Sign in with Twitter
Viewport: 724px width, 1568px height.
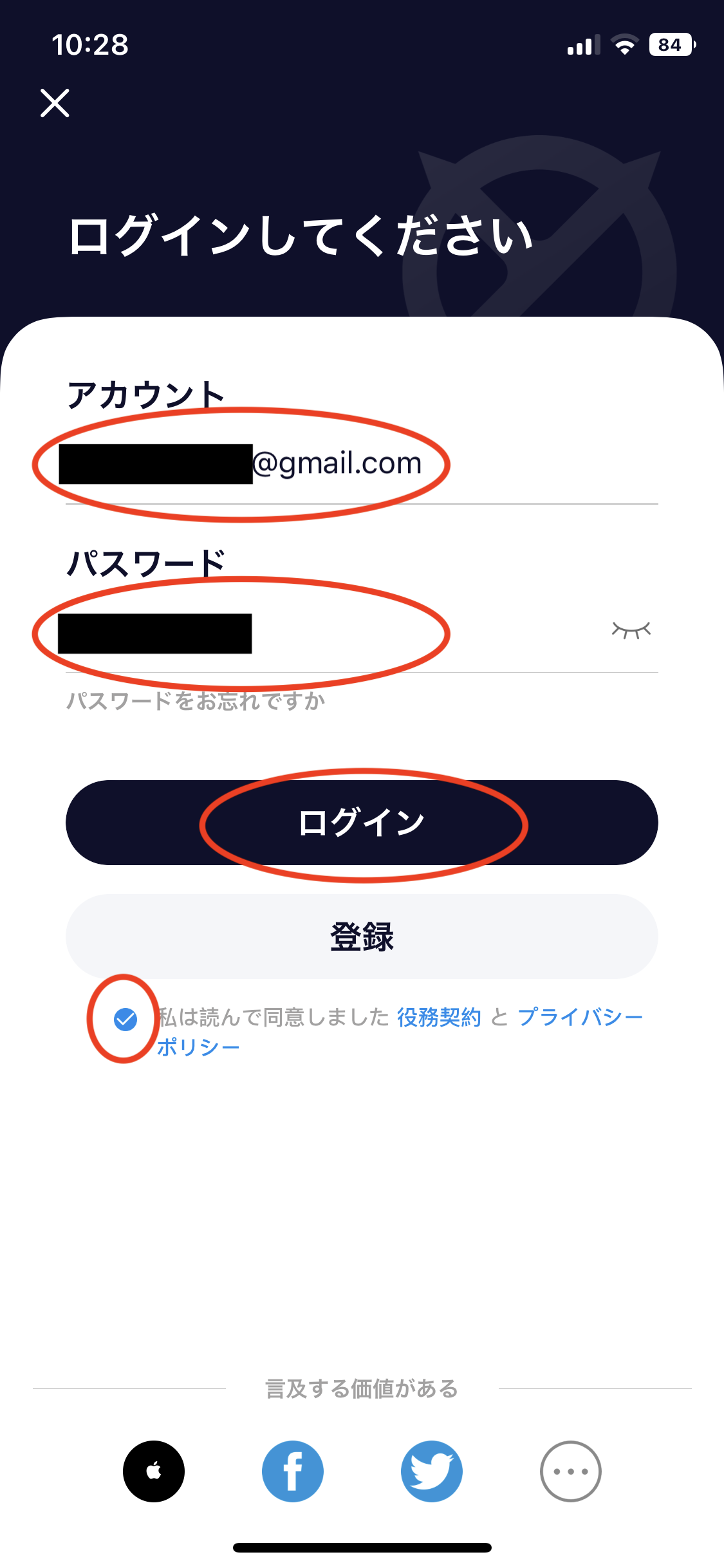tap(432, 1471)
